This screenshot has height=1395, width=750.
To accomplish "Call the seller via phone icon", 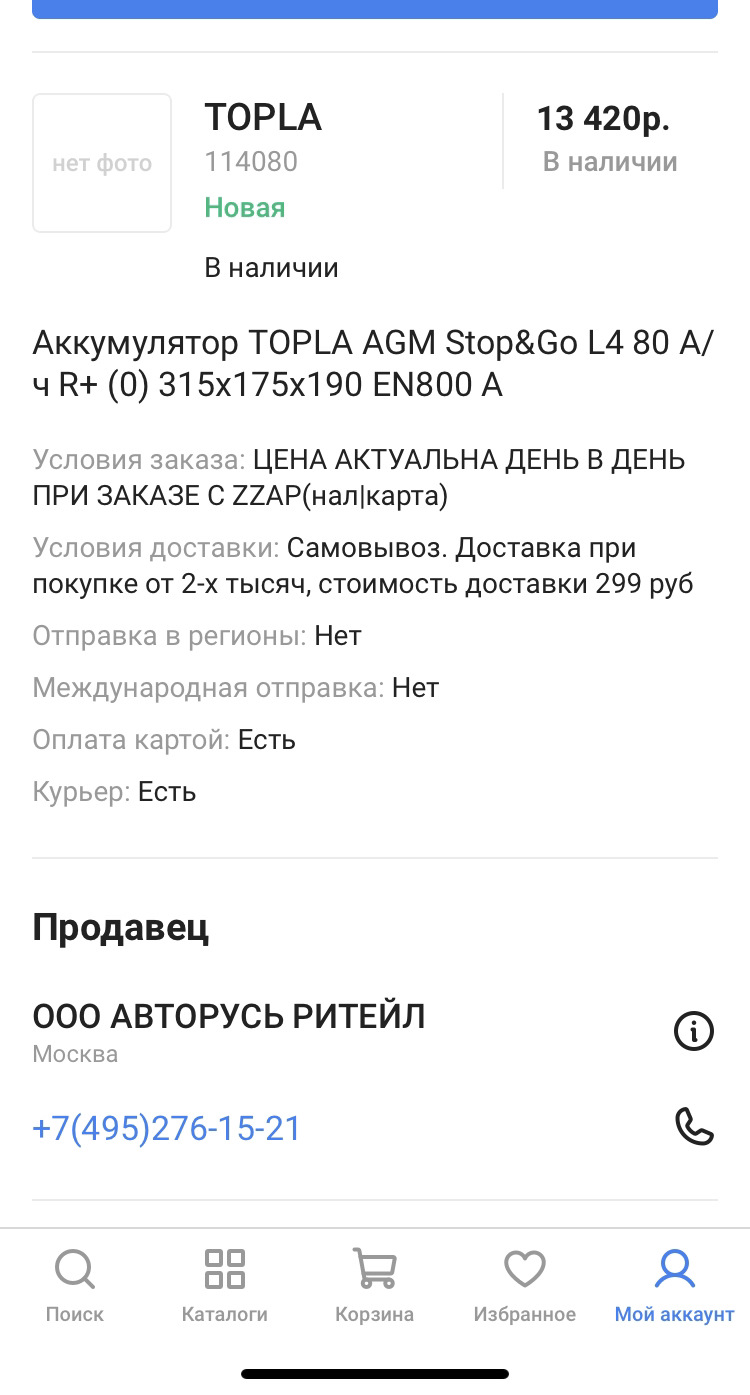I will [694, 1127].
